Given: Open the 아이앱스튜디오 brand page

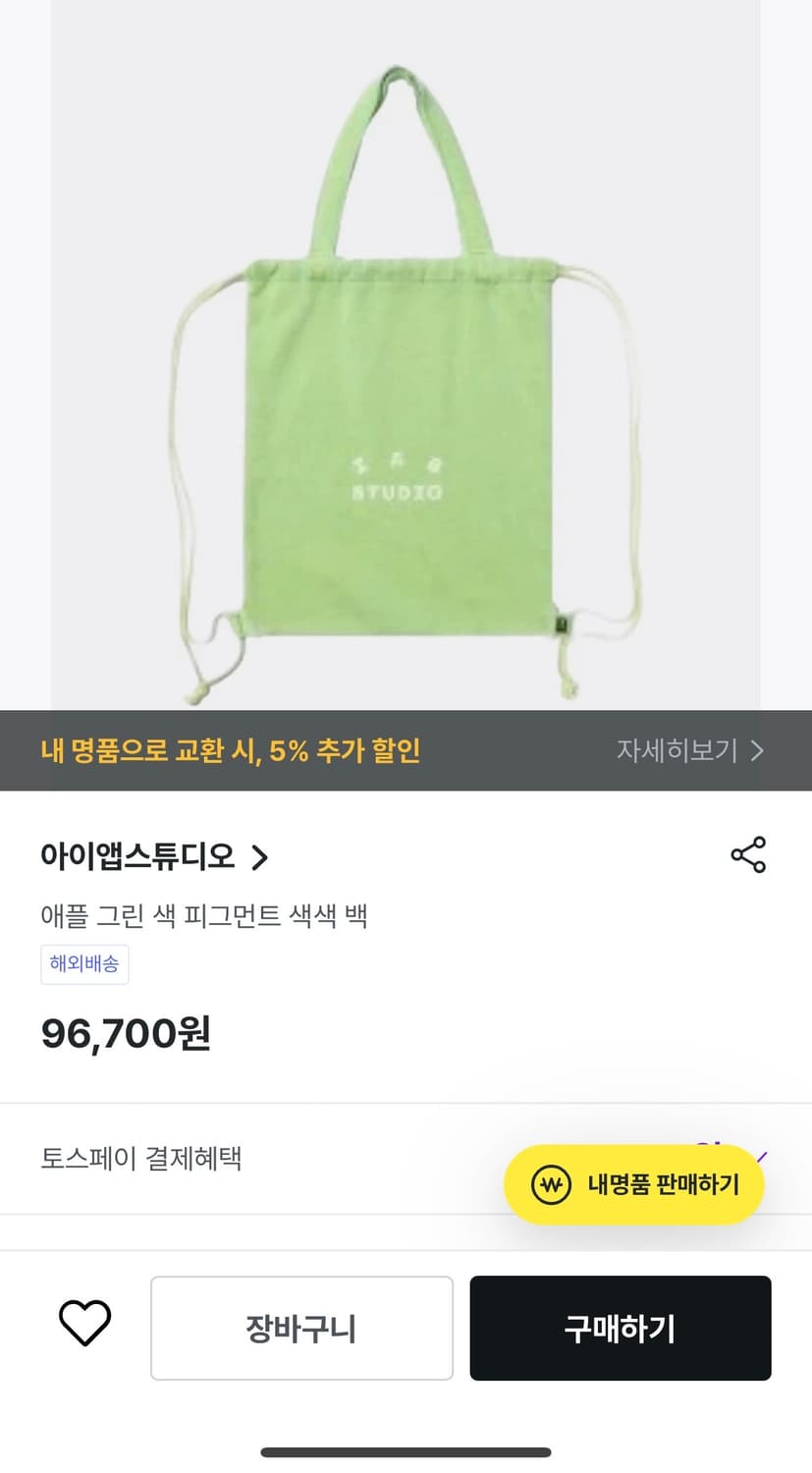Looking at the screenshot, I should [137, 855].
